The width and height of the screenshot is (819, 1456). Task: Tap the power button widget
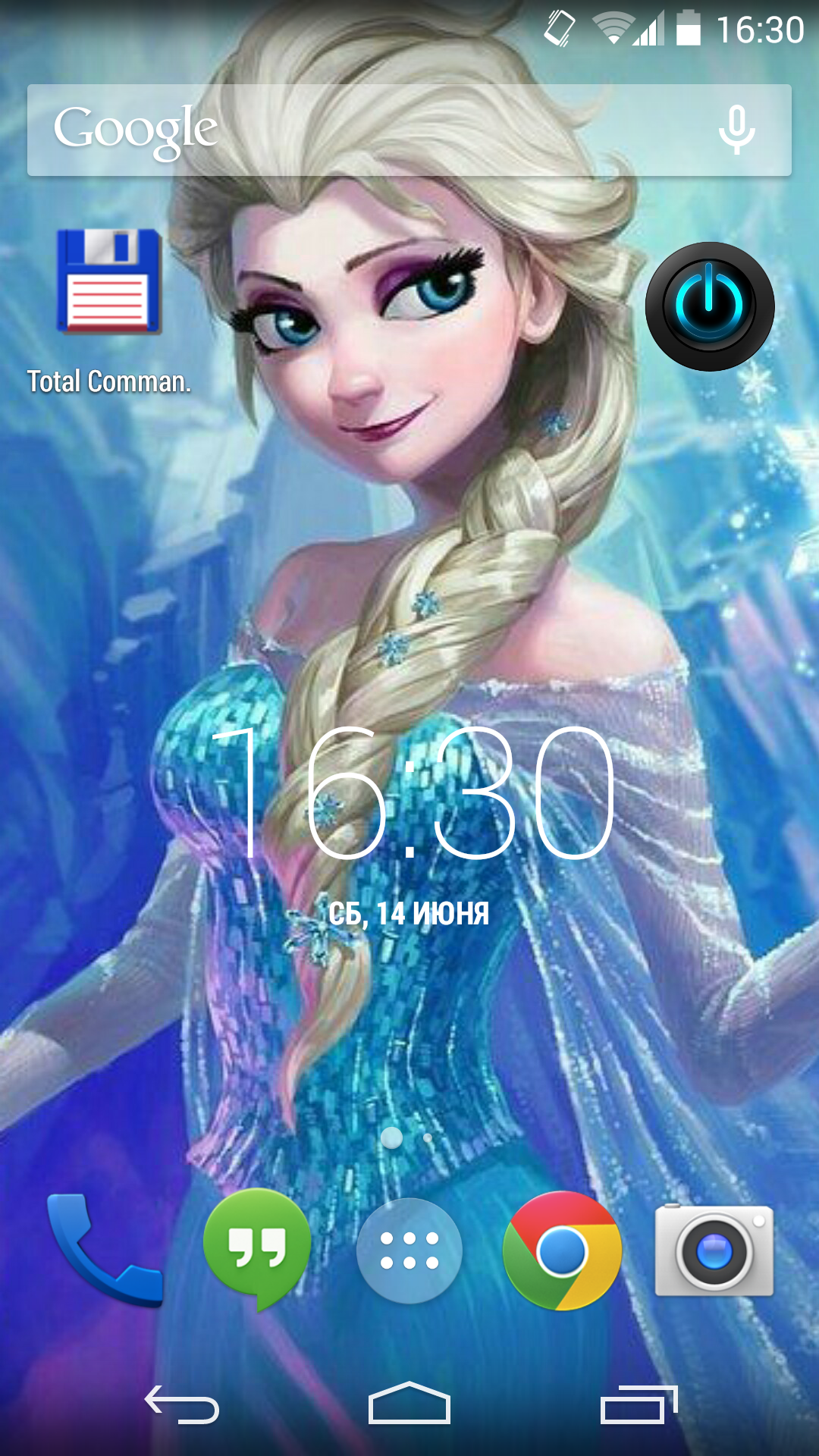click(x=710, y=306)
